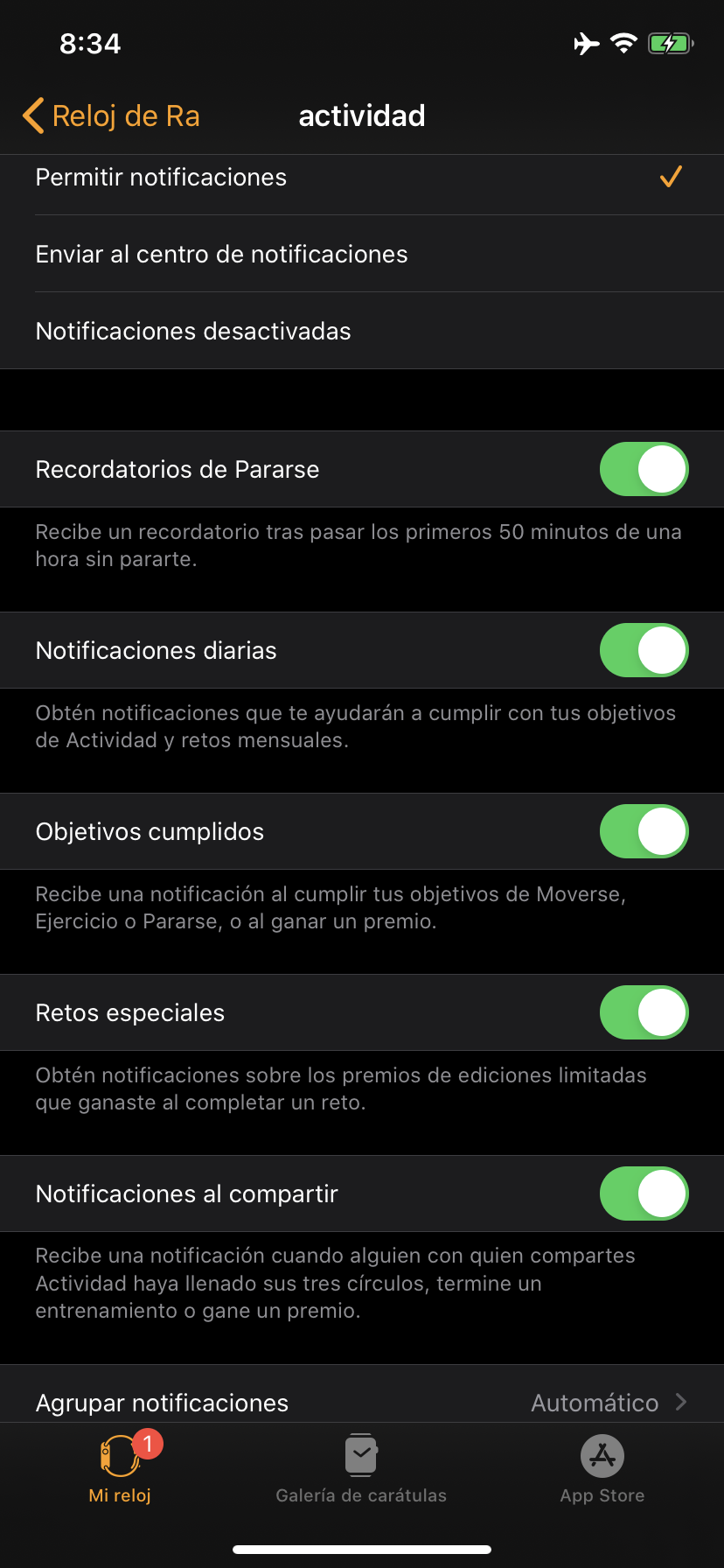Disable Notificaciones al compartir
Screen dimensions: 724x1568
tap(644, 1193)
